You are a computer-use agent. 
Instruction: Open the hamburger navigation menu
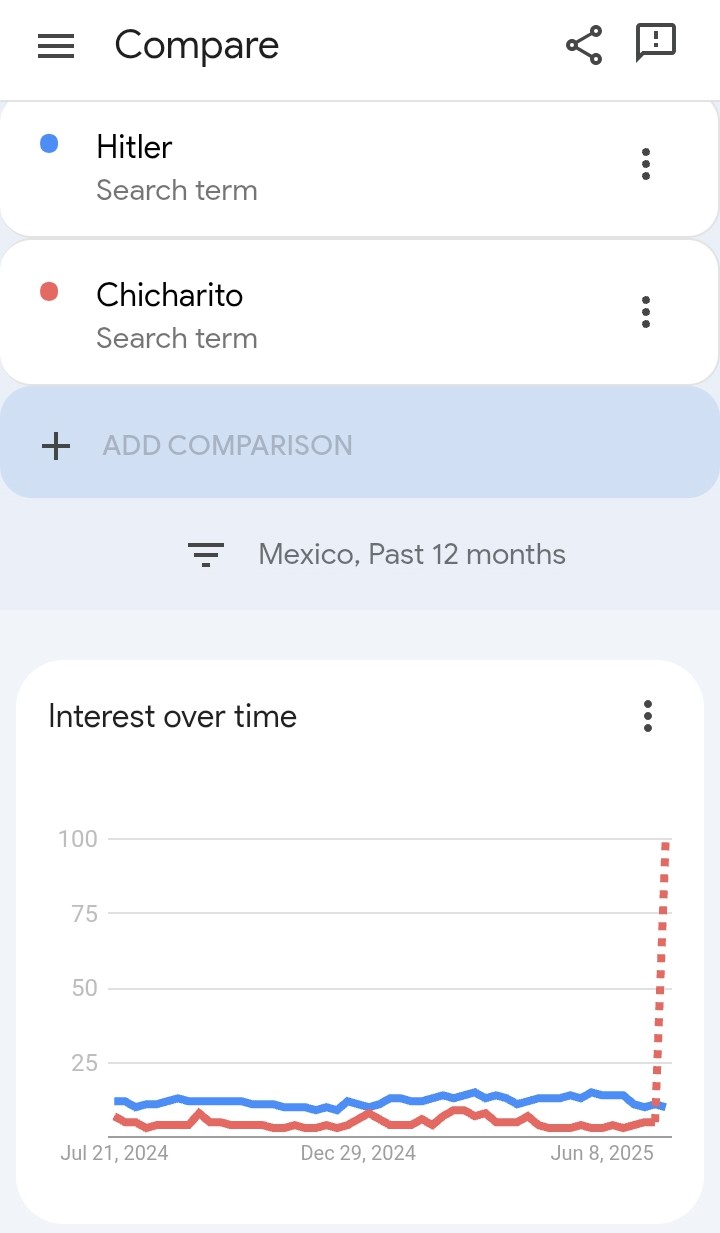tap(56, 46)
